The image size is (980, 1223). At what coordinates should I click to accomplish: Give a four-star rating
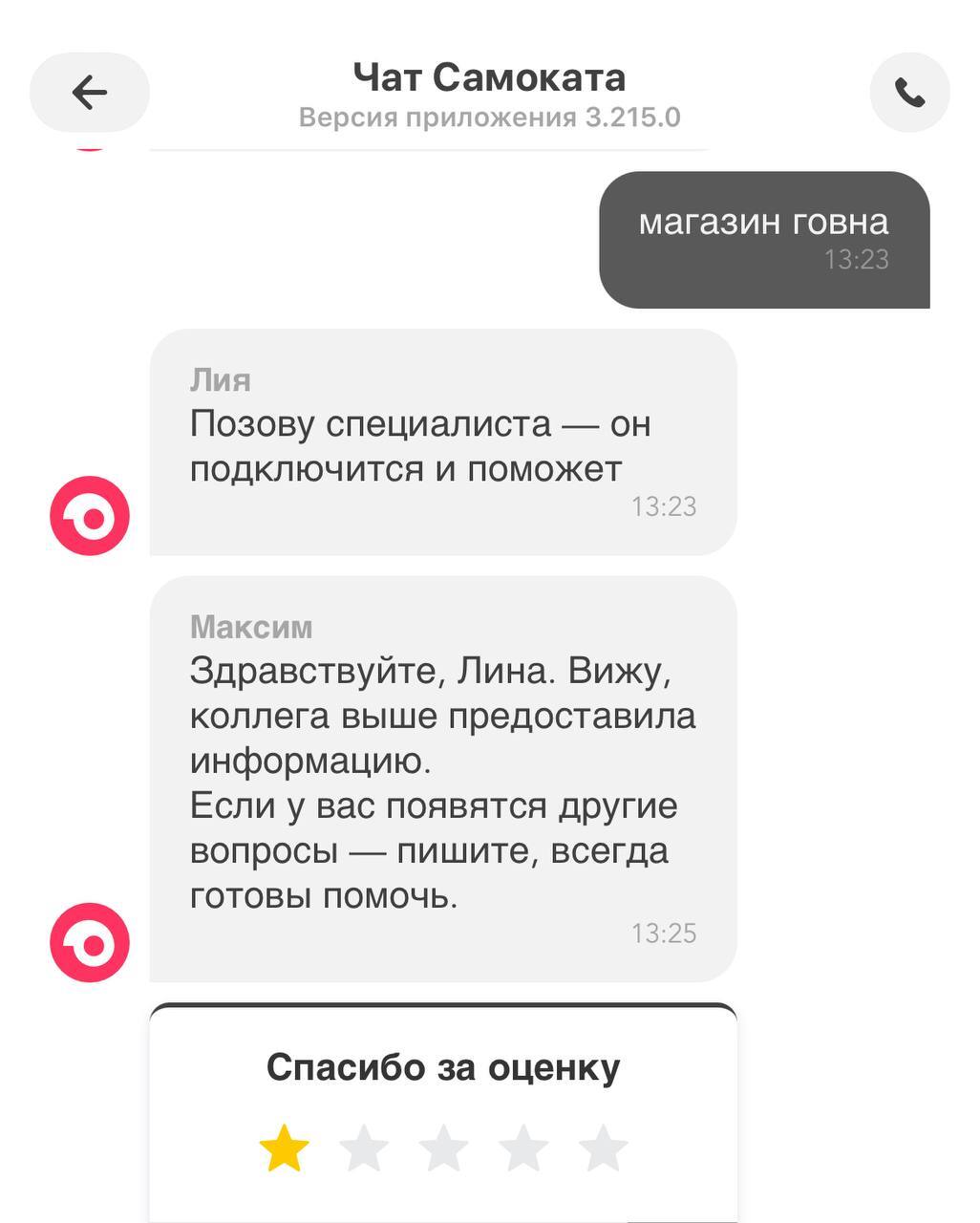point(523,1148)
